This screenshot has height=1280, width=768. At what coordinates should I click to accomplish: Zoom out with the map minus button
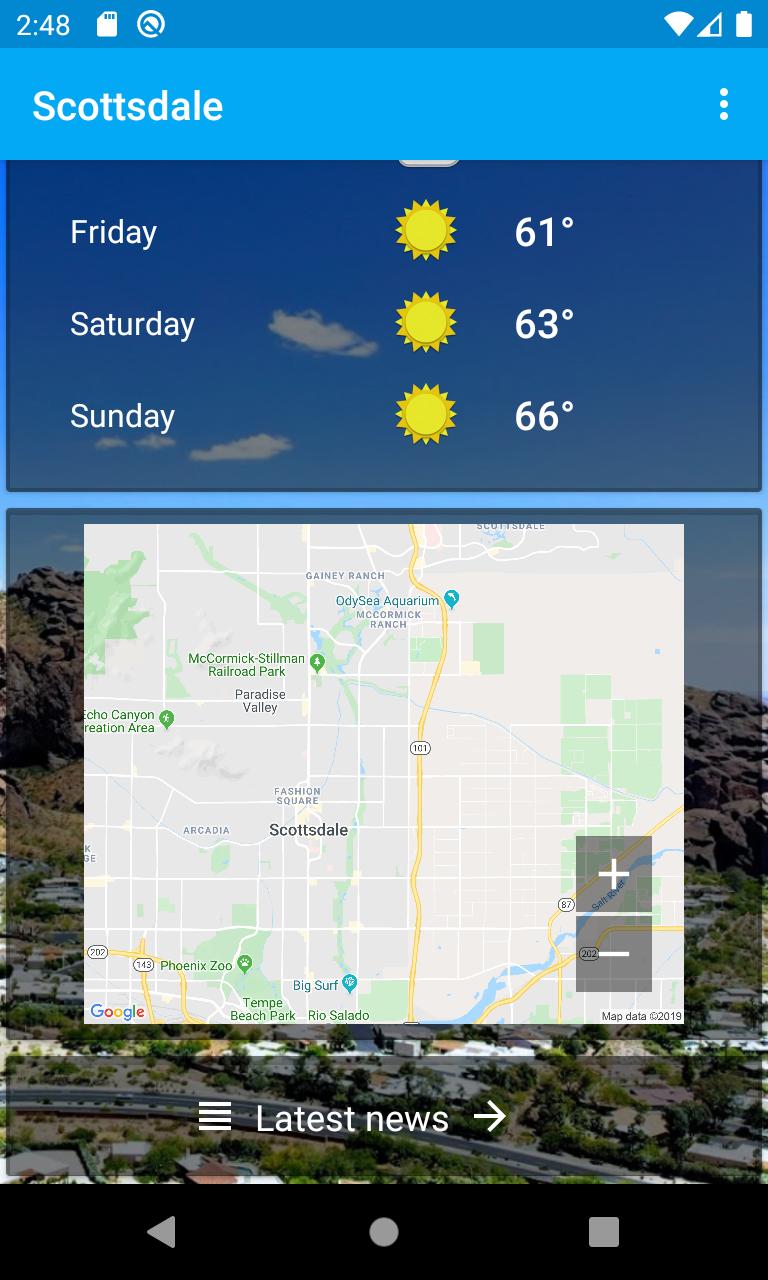pos(613,955)
